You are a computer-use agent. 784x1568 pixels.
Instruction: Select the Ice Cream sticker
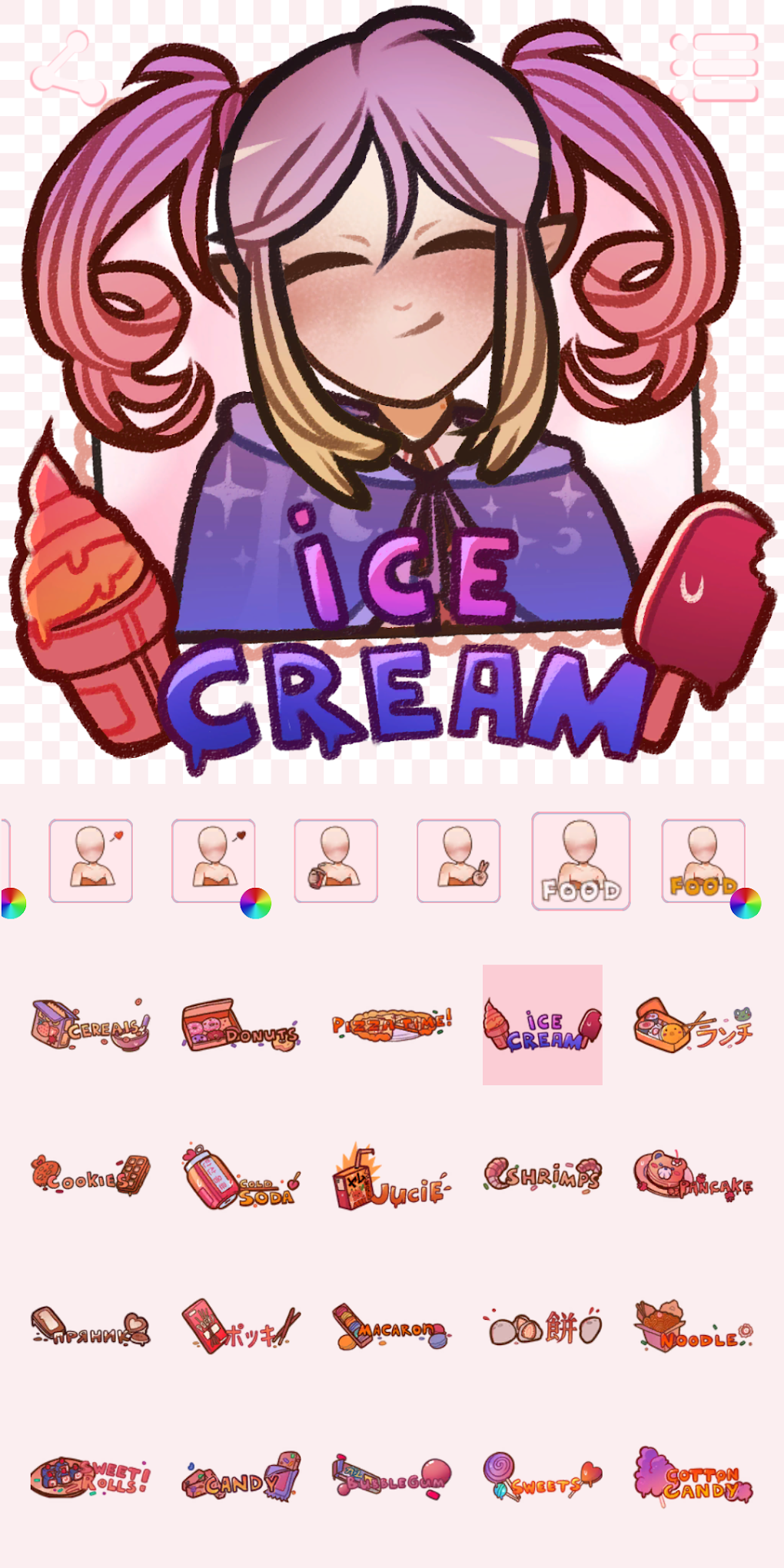(543, 1025)
